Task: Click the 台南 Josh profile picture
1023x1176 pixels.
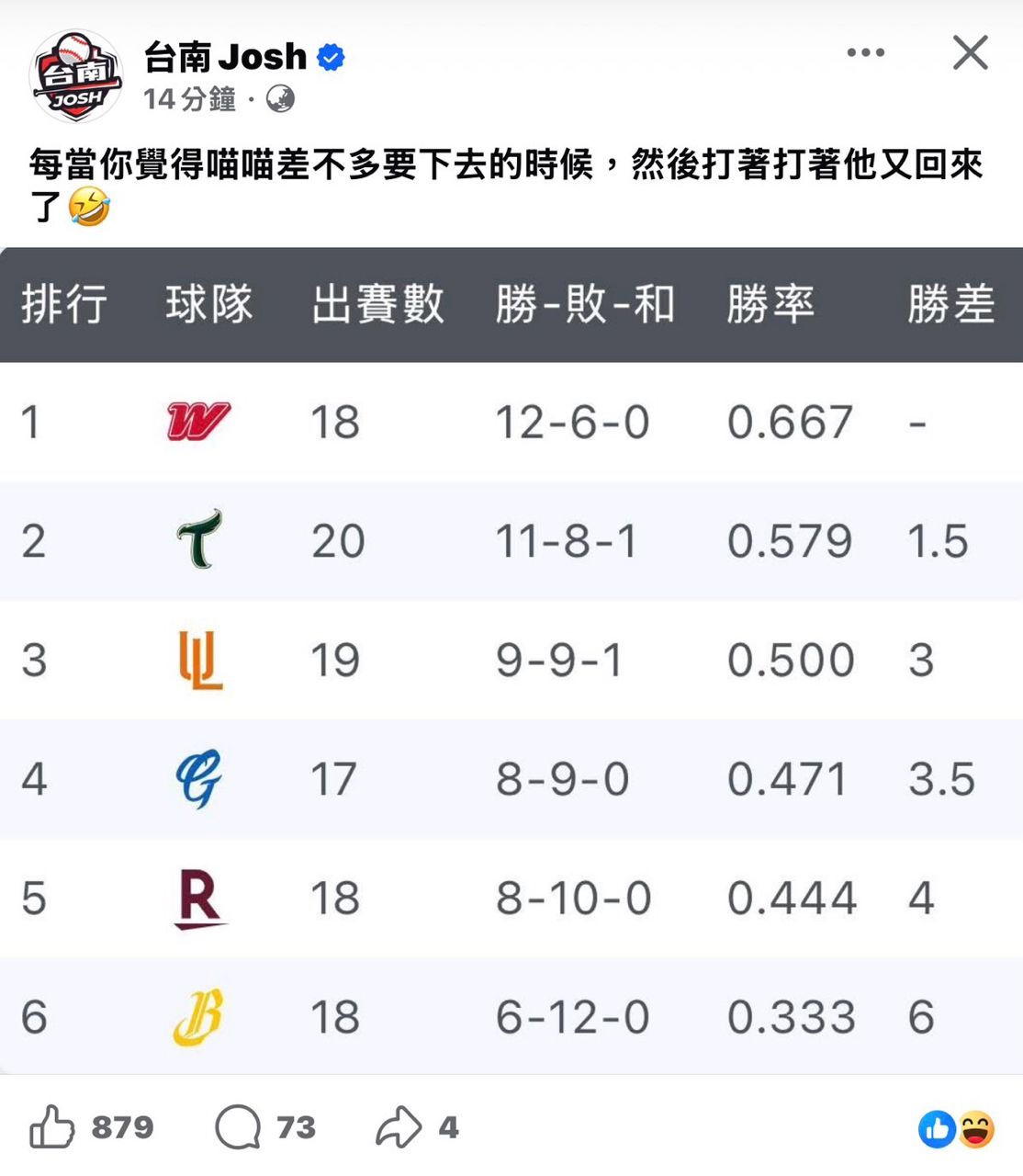Action: (76, 72)
